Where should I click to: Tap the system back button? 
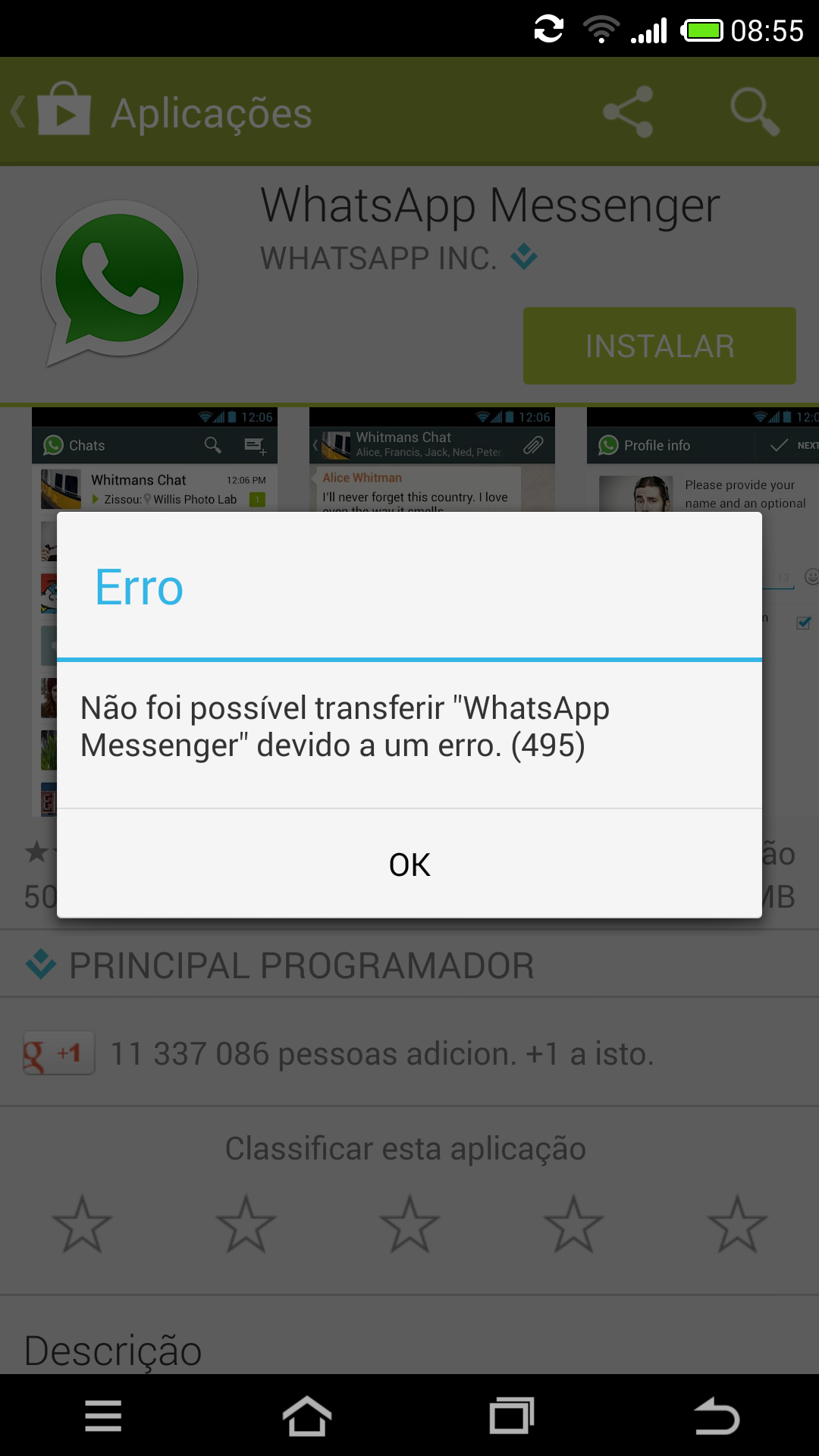click(x=717, y=1416)
